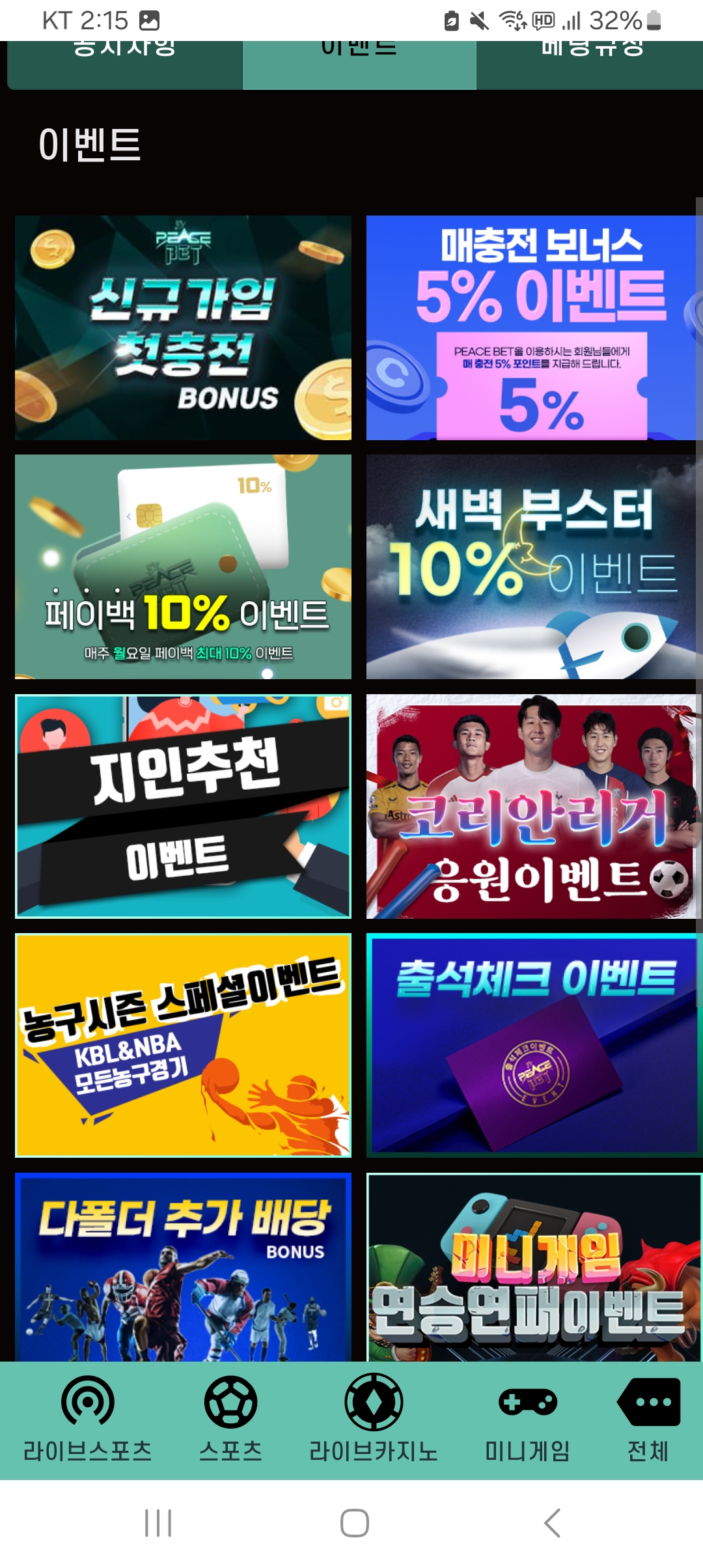Screen dimensions: 703x1568
Task: Go back with the system back button
Action: point(552,1523)
